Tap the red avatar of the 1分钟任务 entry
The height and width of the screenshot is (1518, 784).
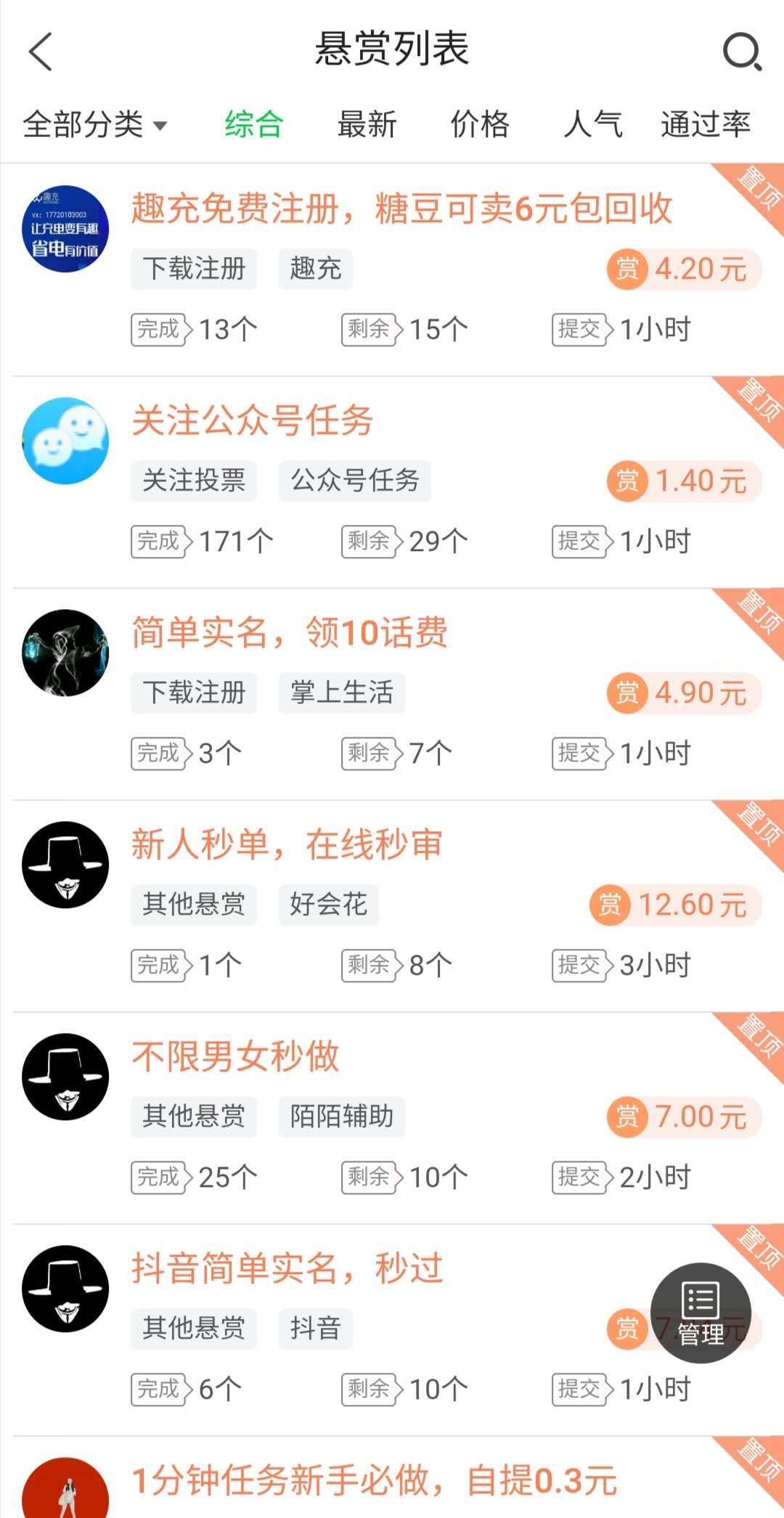[64, 1497]
